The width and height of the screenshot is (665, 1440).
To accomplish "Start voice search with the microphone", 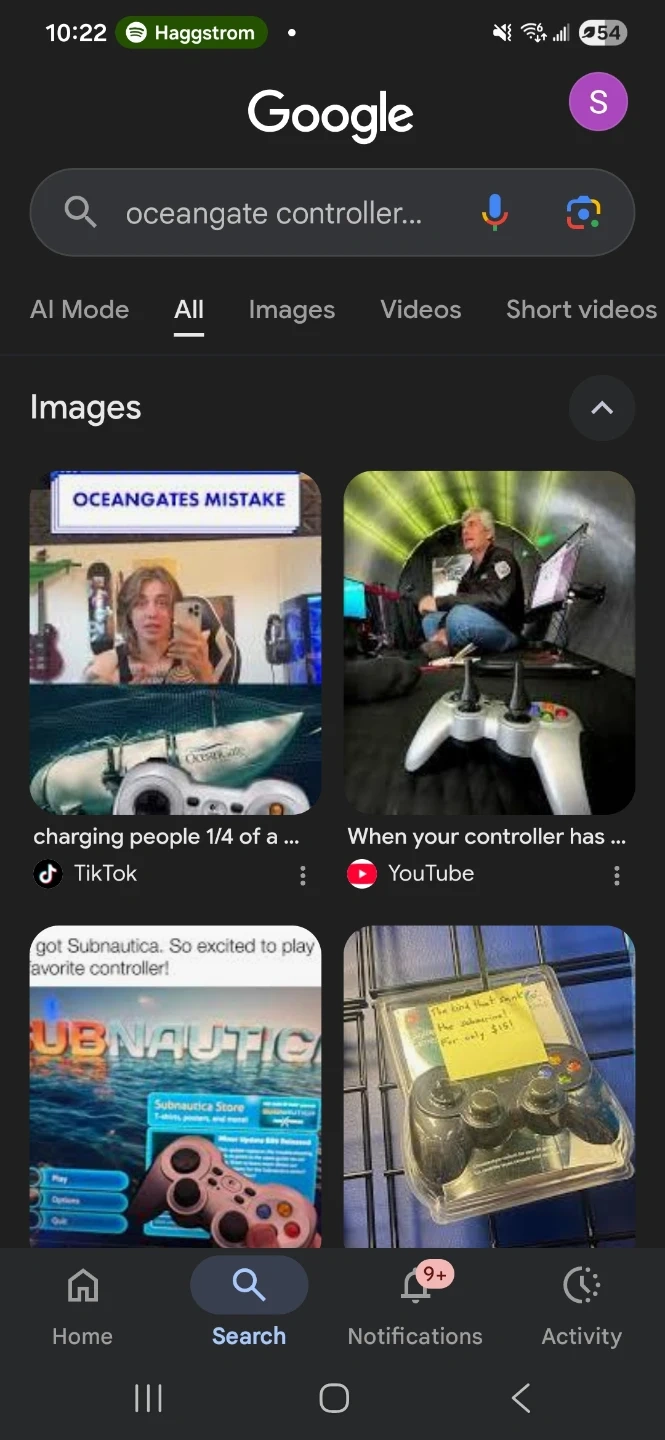I will point(494,212).
